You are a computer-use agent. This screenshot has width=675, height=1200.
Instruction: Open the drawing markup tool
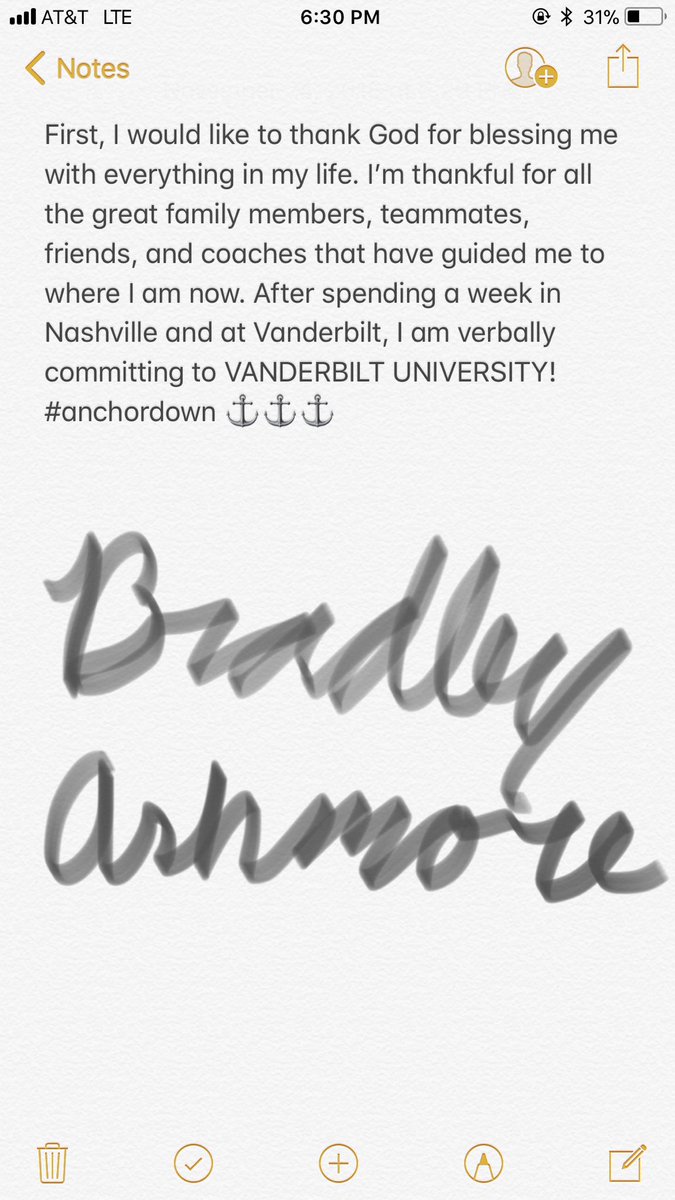point(484,1163)
